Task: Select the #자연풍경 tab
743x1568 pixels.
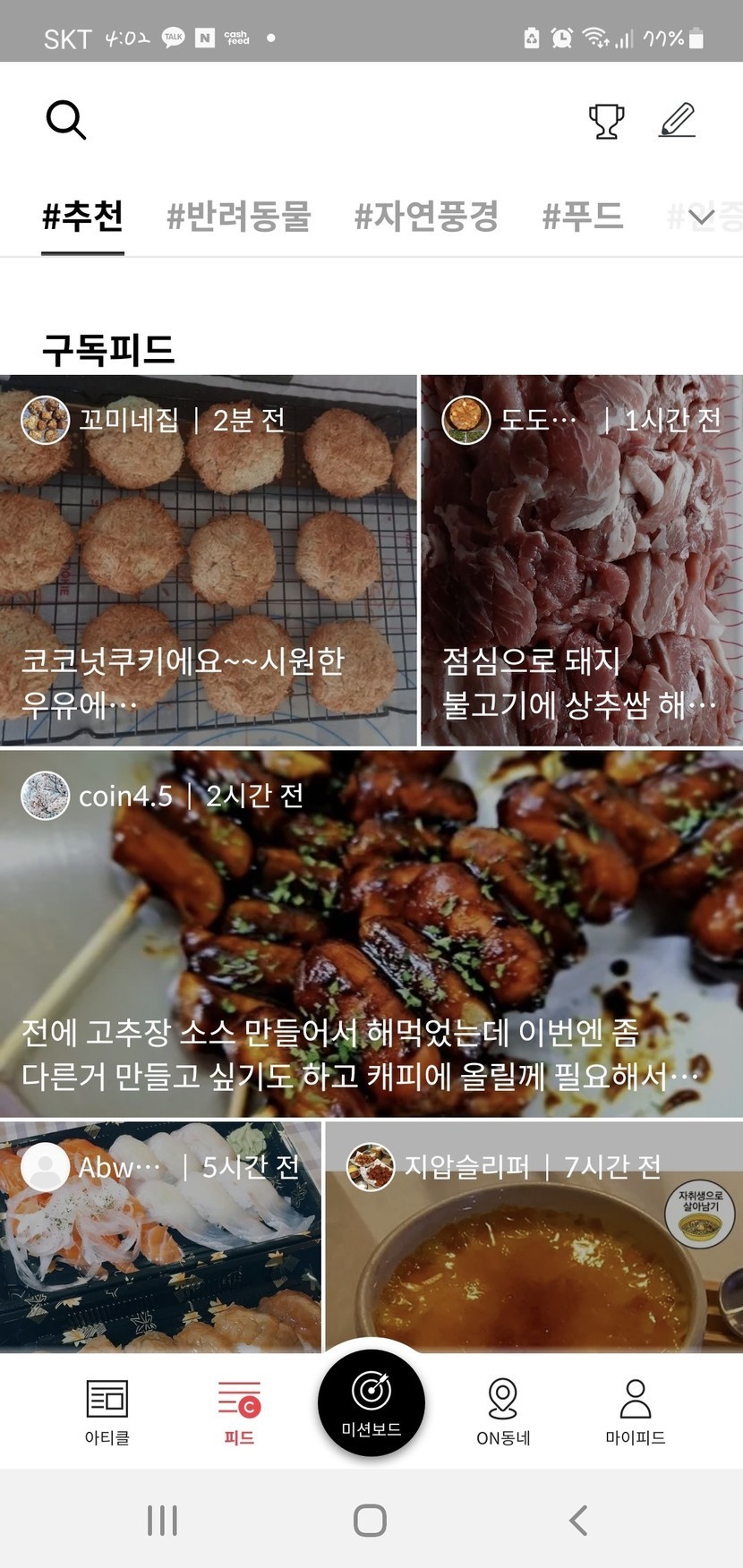Action: (x=426, y=217)
